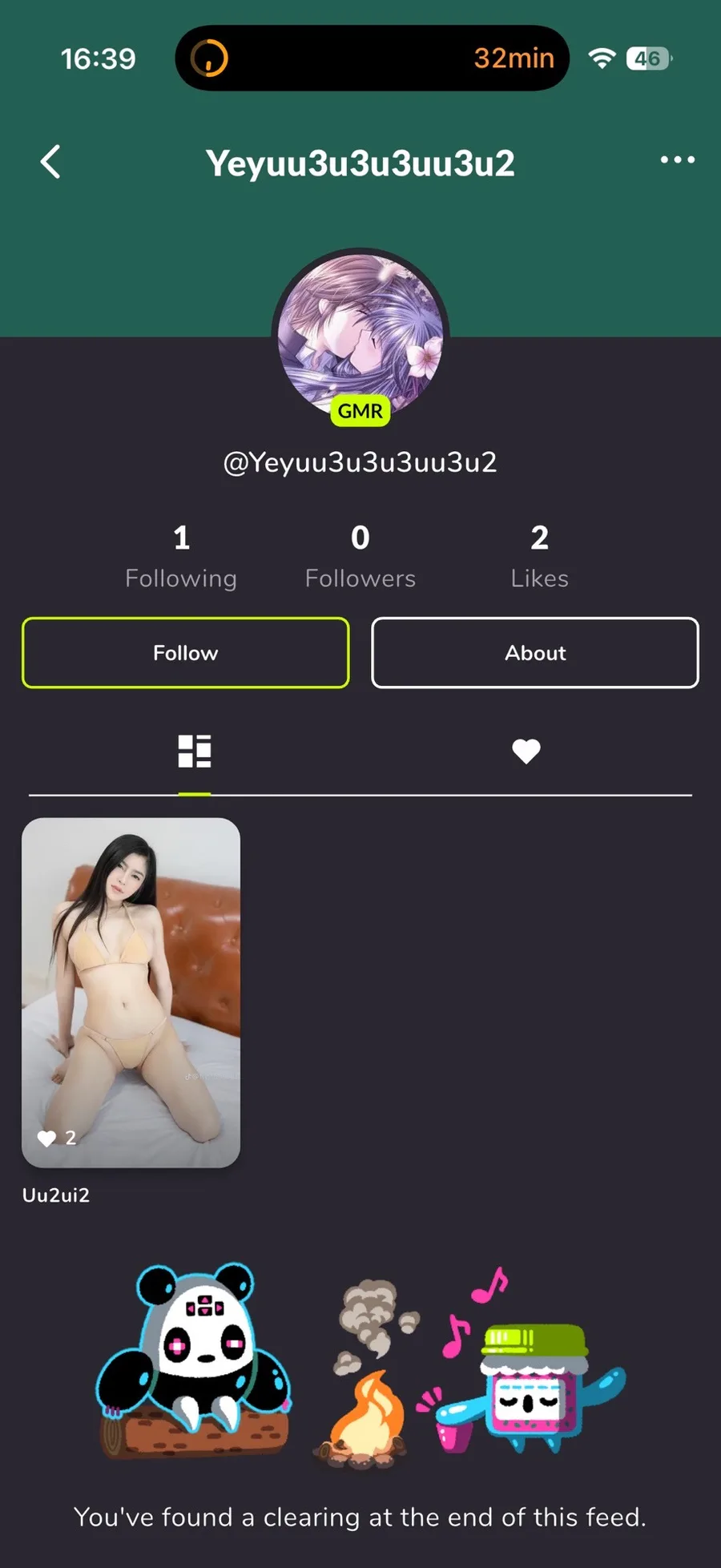Select the posts grid tab
Image resolution: width=721 pixels, height=1568 pixels.
pos(195,751)
